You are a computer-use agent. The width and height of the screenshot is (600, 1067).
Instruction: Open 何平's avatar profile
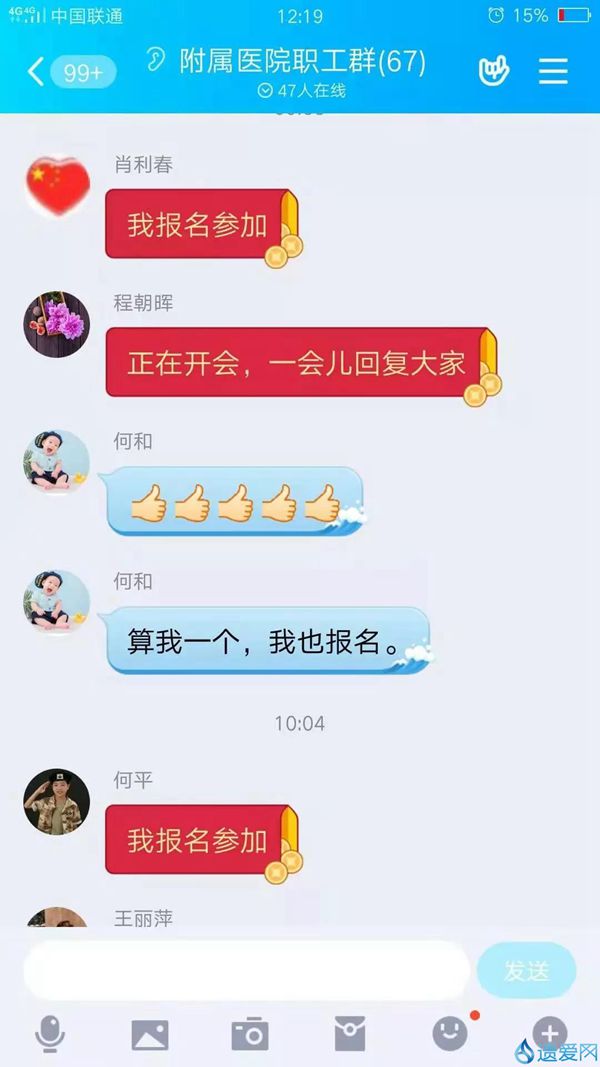tap(57, 802)
